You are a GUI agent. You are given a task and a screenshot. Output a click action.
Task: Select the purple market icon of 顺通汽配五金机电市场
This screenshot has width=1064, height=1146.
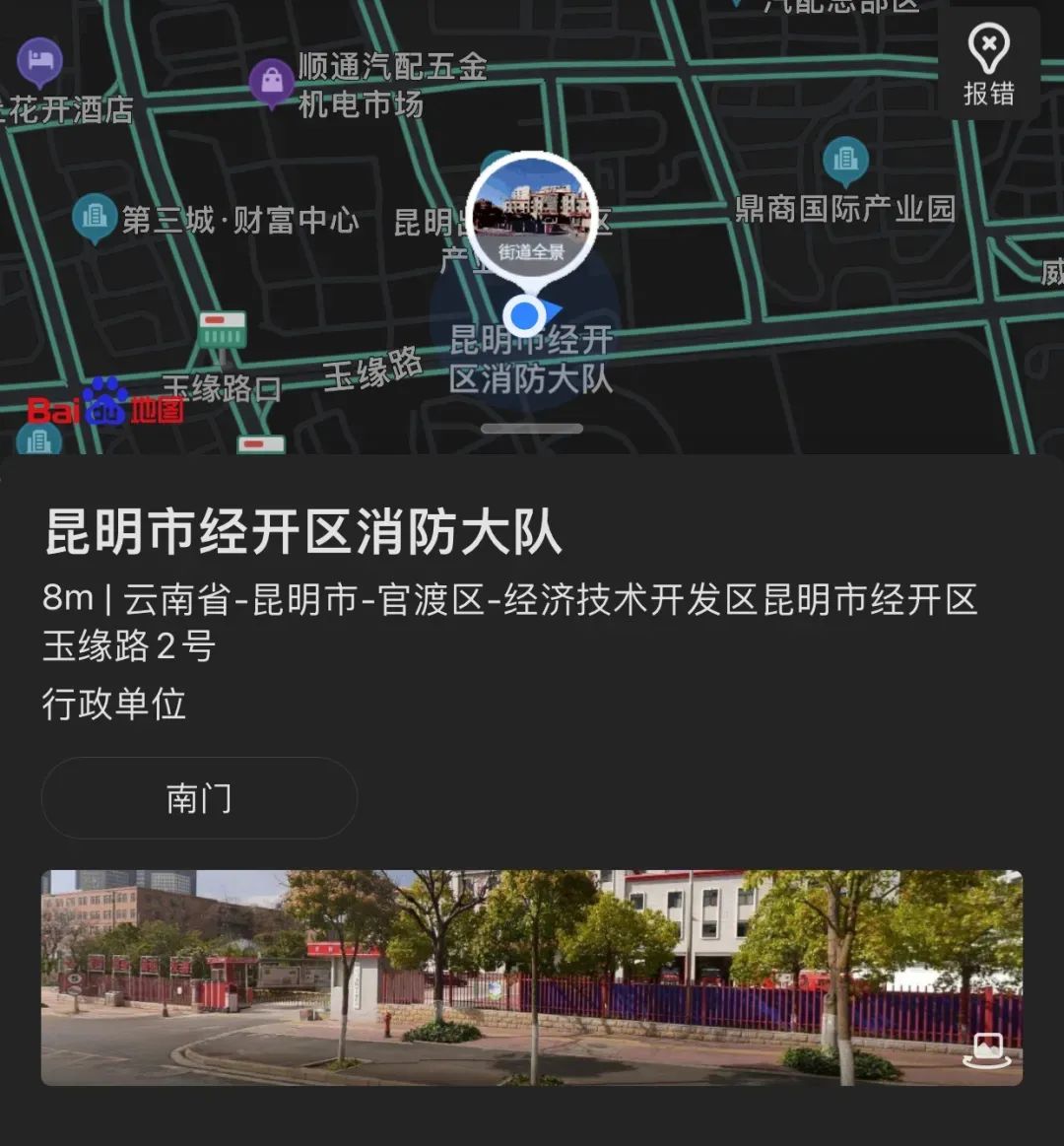click(271, 81)
